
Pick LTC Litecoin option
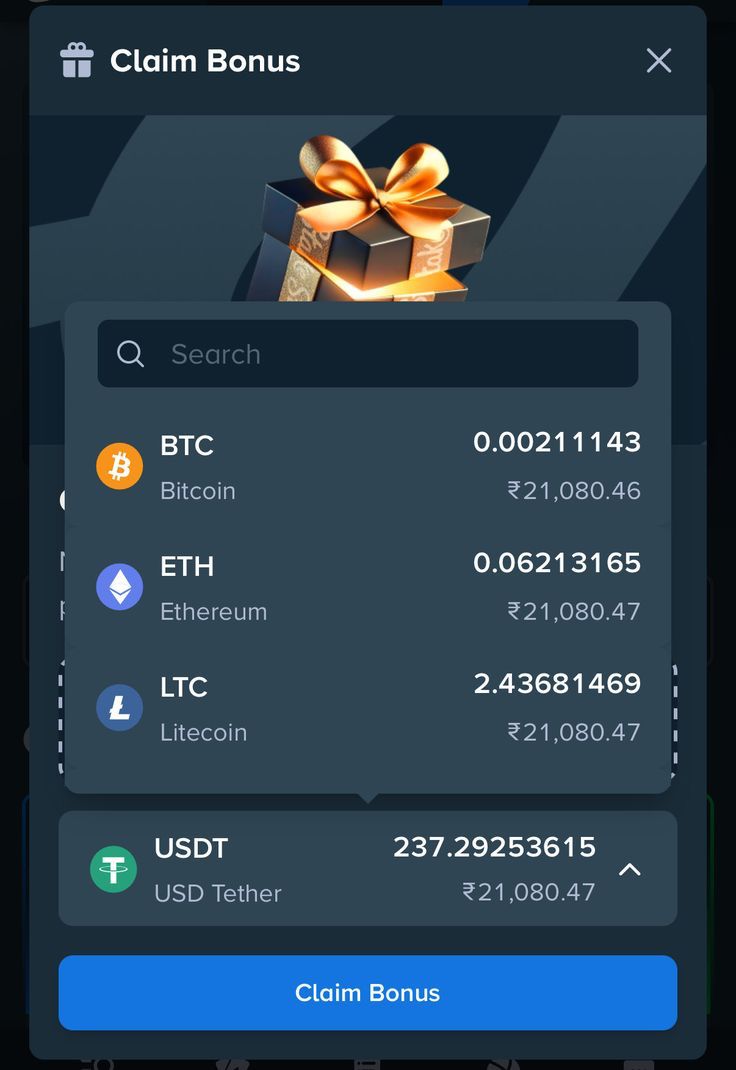[368, 708]
